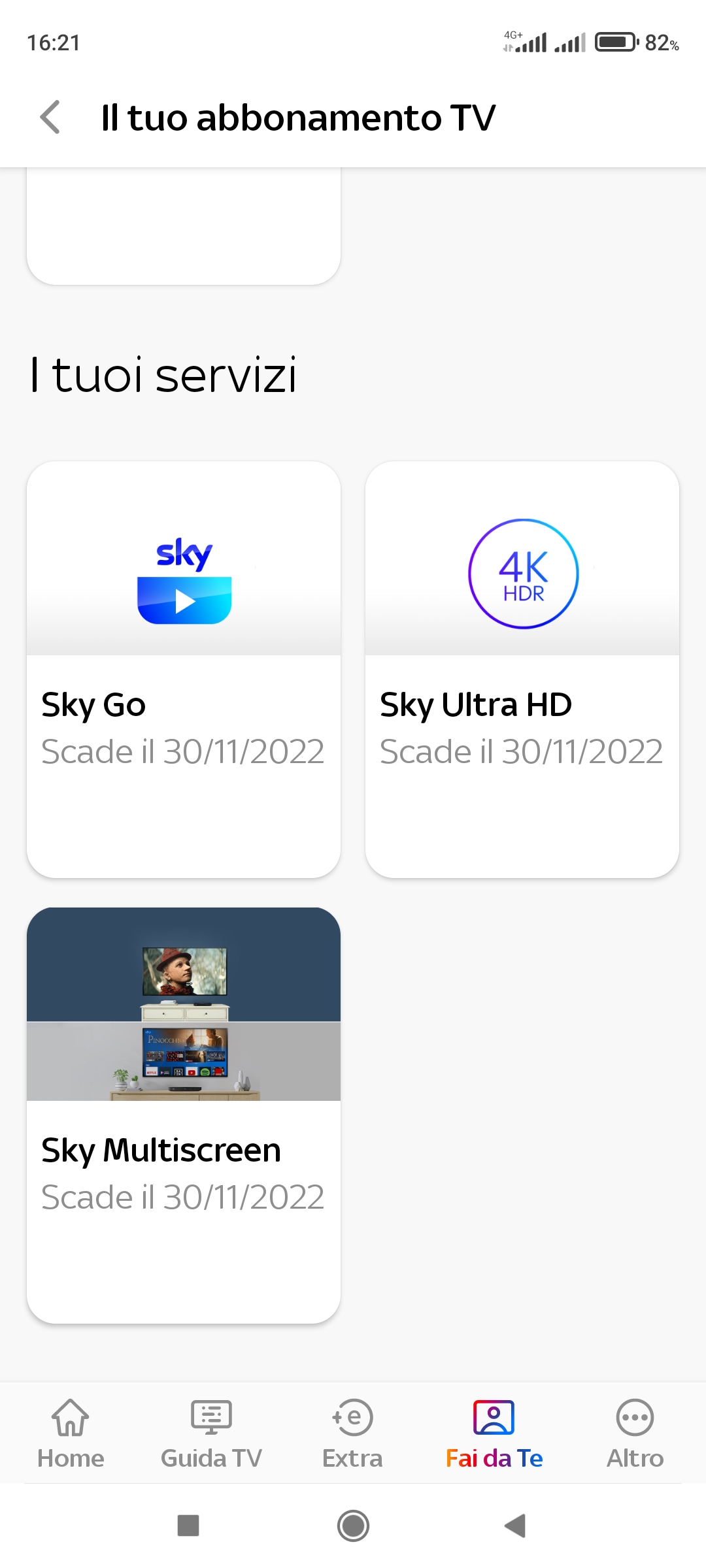
Task: Tap the system home button
Action: pyautogui.click(x=353, y=1526)
